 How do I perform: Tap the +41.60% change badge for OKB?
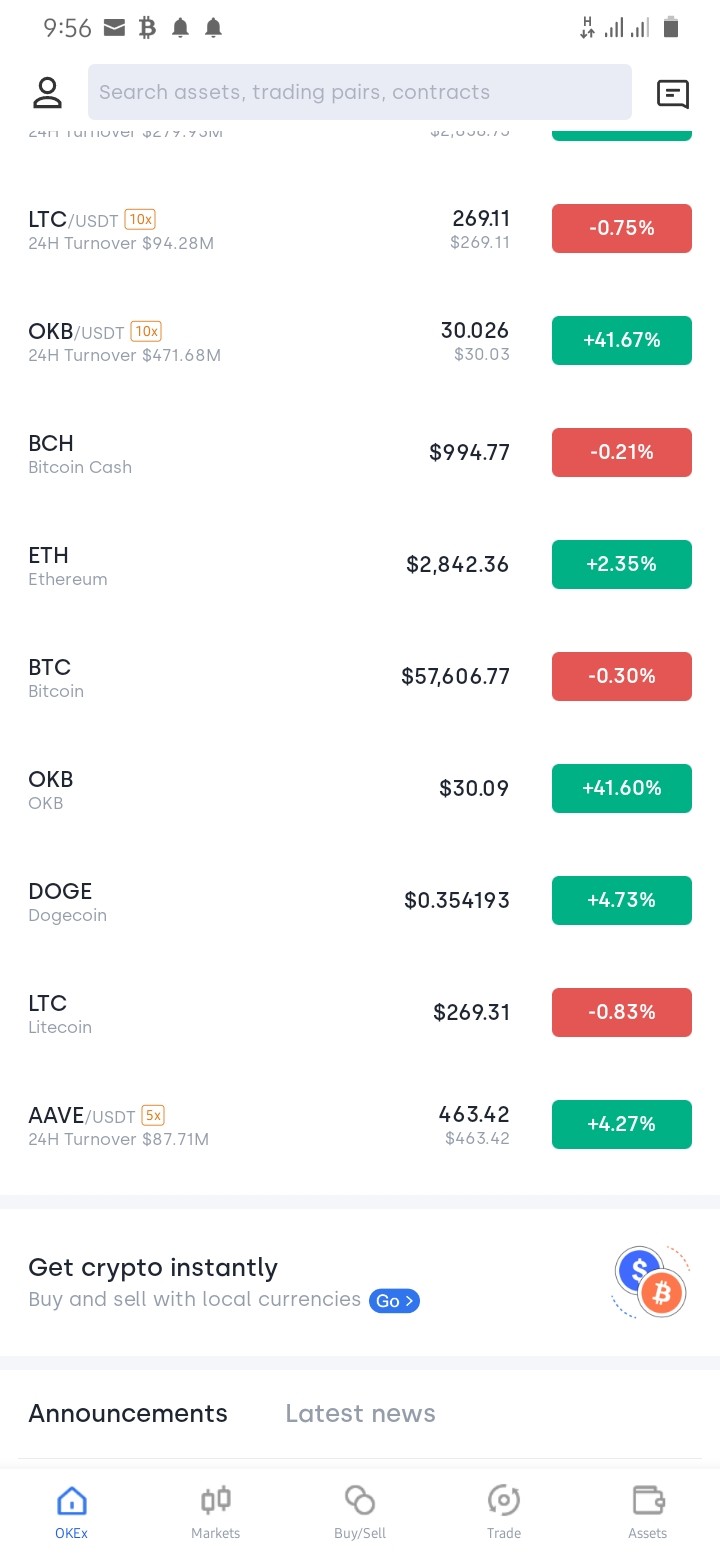(x=622, y=788)
